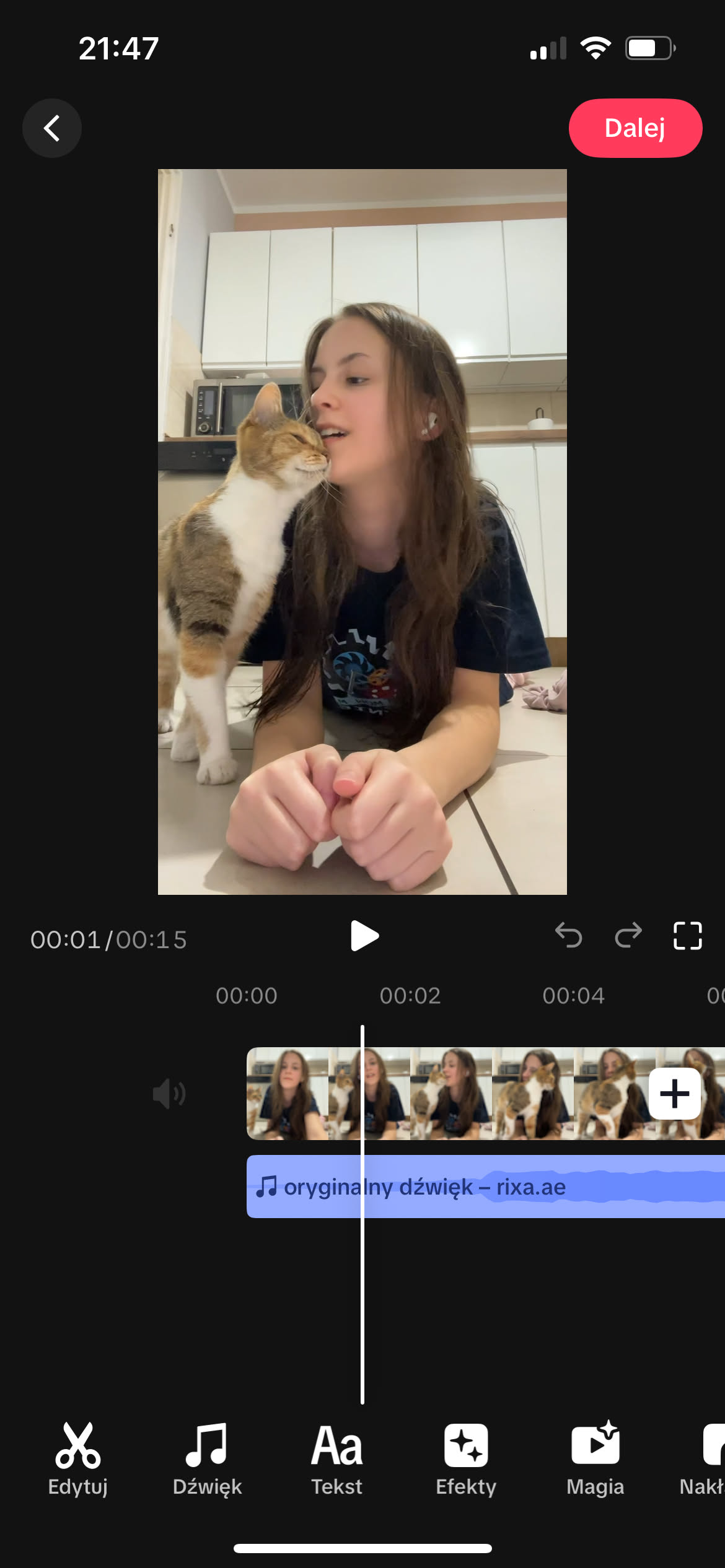Tap the Dalej button to continue

(635, 128)
